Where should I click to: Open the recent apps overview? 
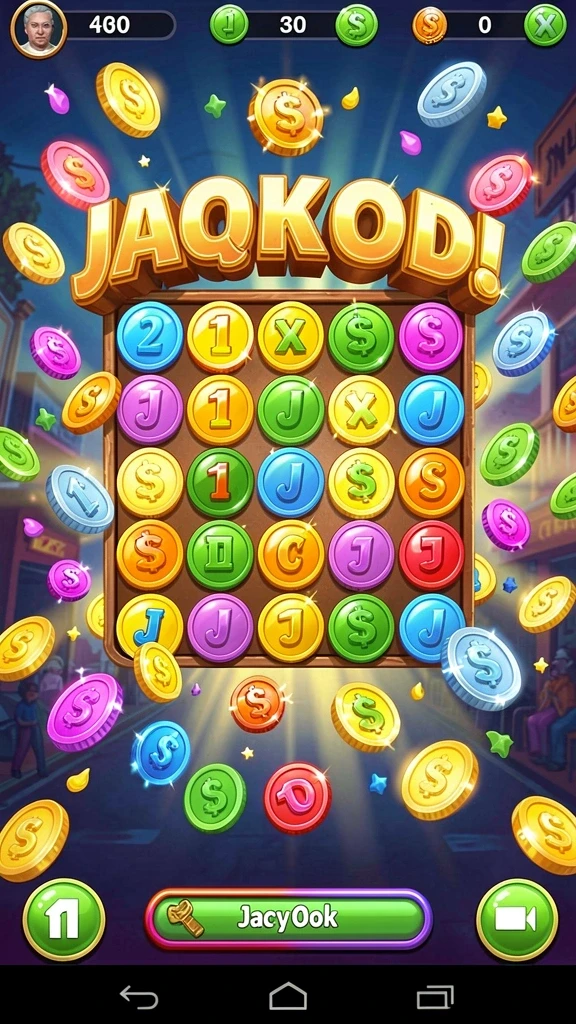(x=436, y=997)
